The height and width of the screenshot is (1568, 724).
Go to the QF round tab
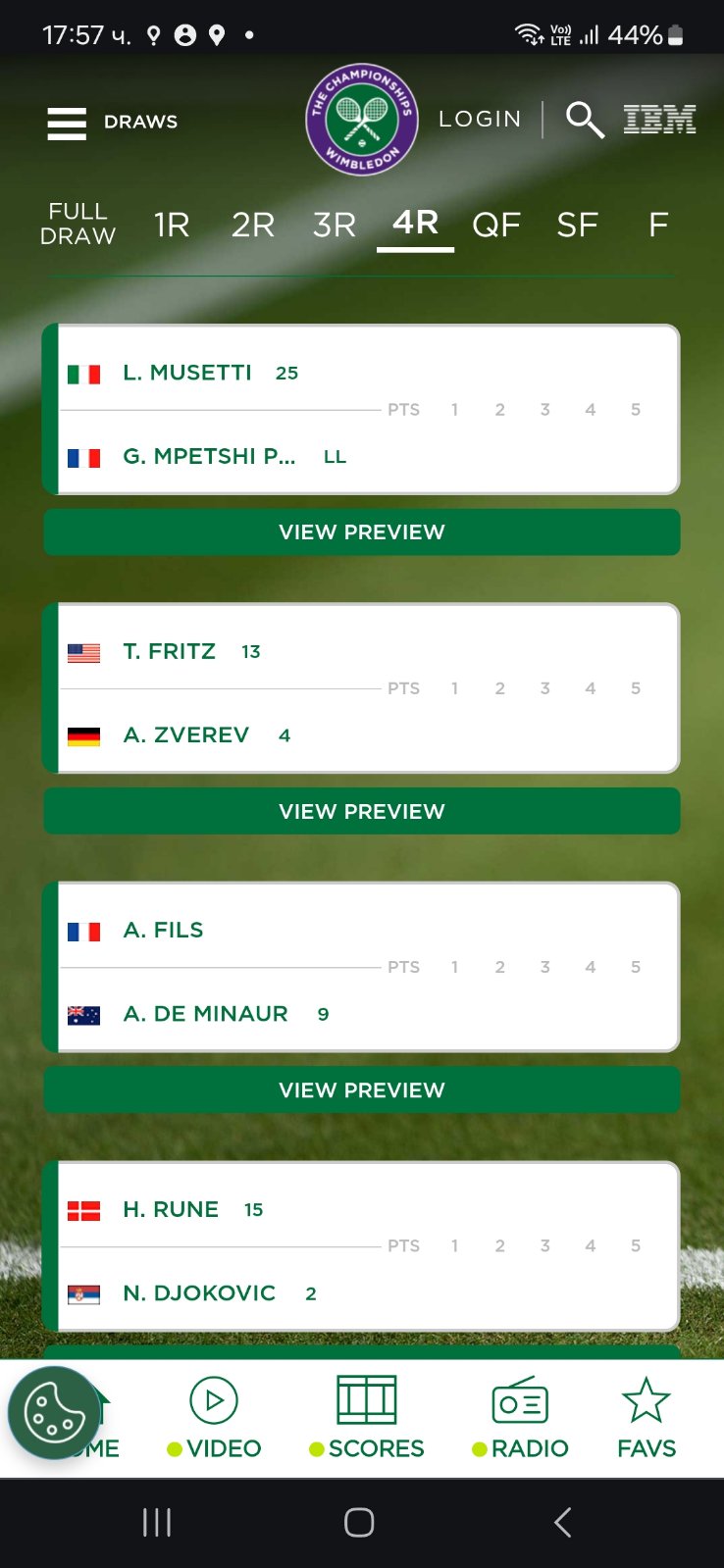point(496,226)
